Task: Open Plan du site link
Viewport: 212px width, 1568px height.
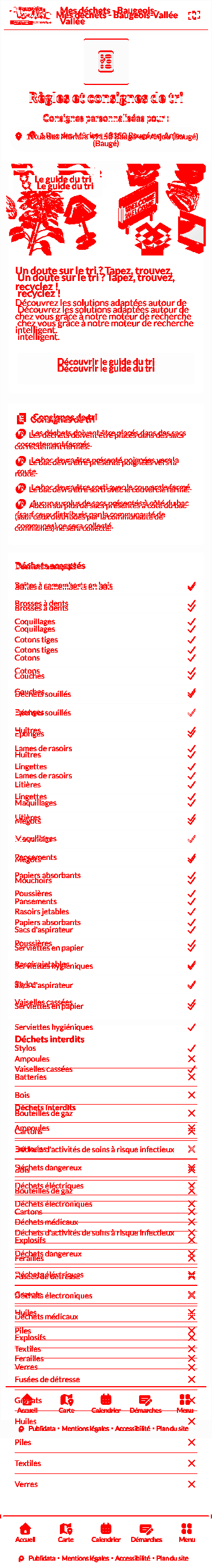Action: tap(172, 1558)
